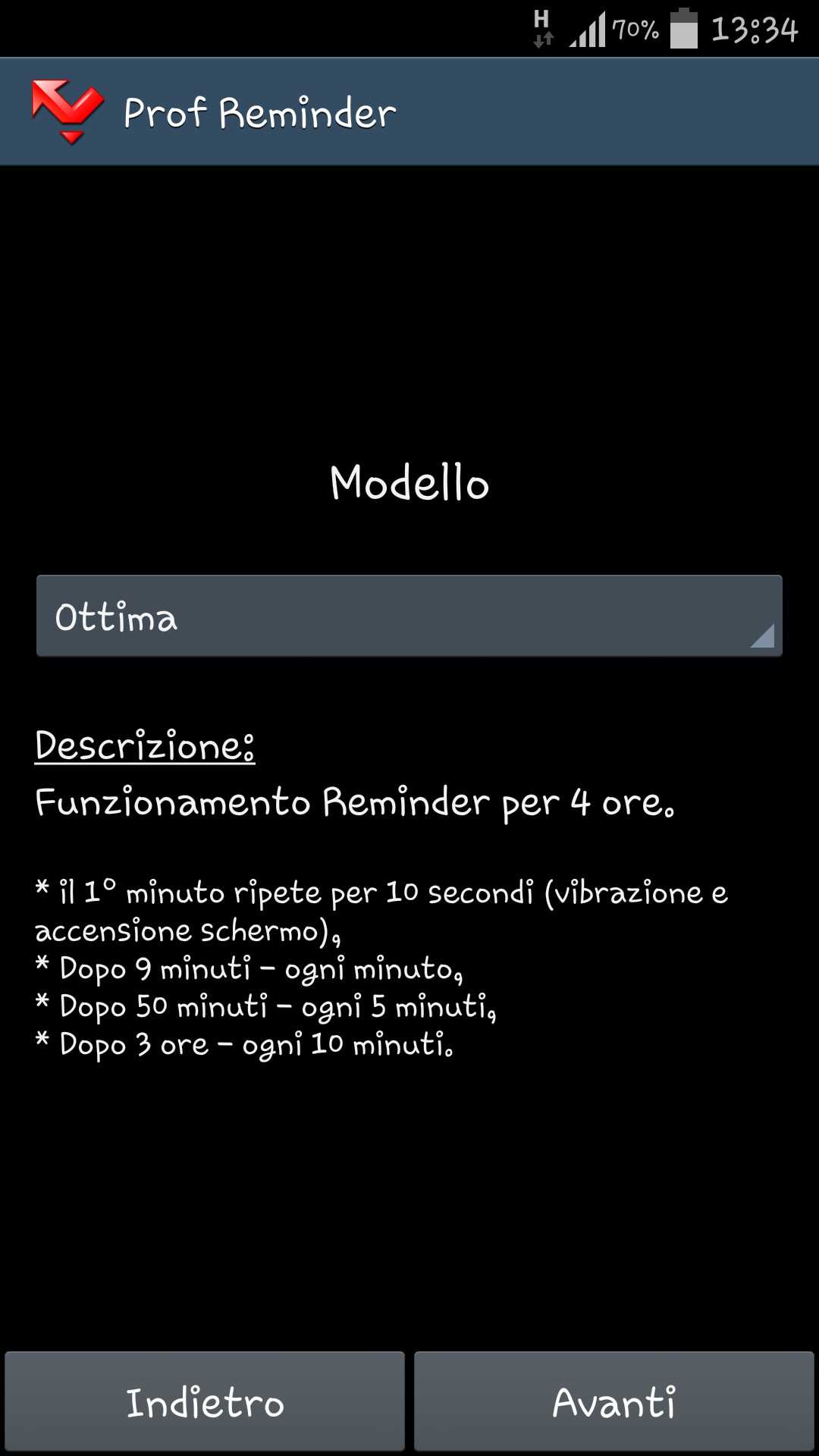Go back with the Indietro button
819x1456 pixels.
[x=205, y=1401]
